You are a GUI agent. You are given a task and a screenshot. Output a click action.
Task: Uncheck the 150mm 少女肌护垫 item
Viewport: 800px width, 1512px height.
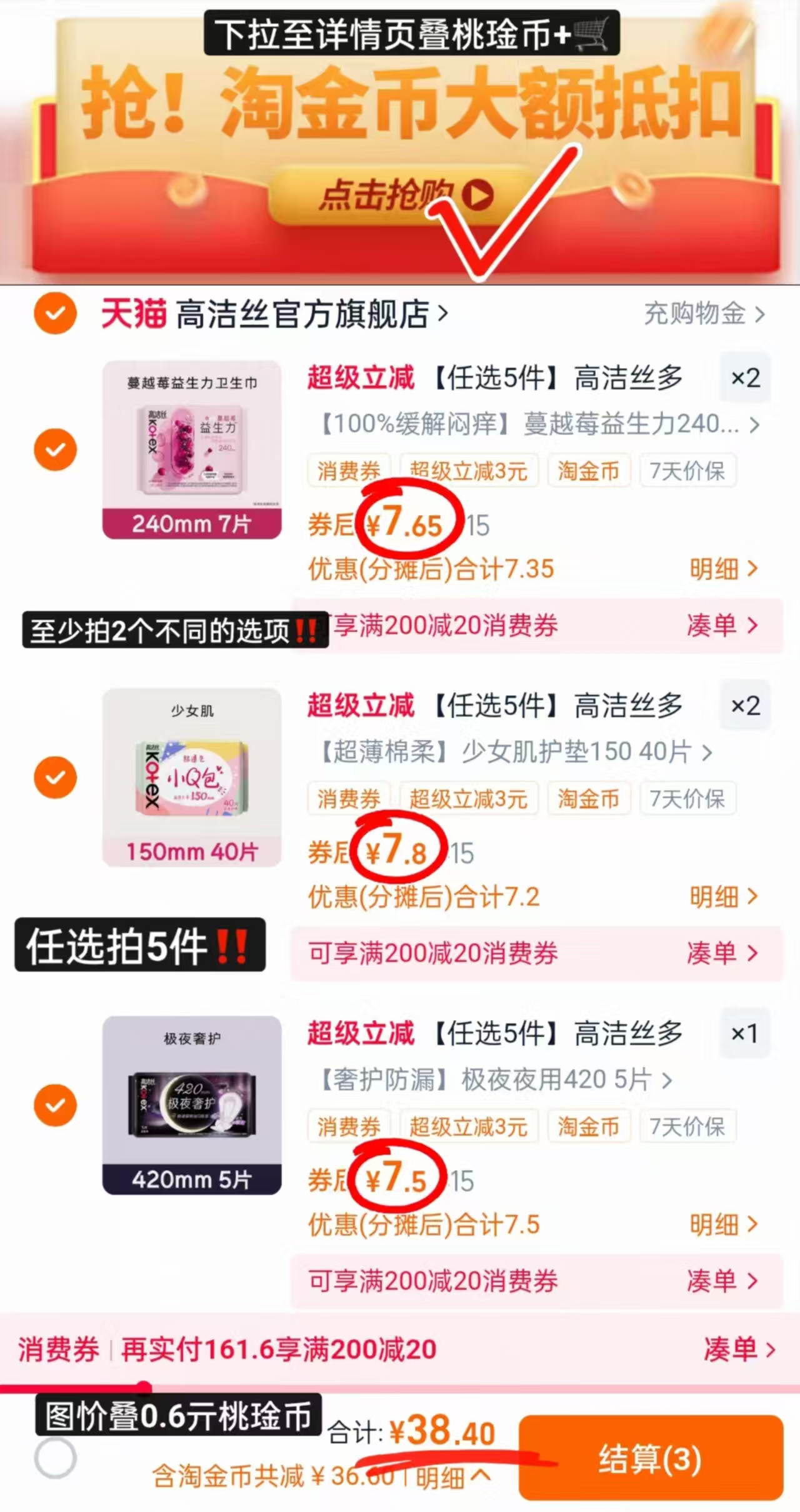tap(55, 777)
